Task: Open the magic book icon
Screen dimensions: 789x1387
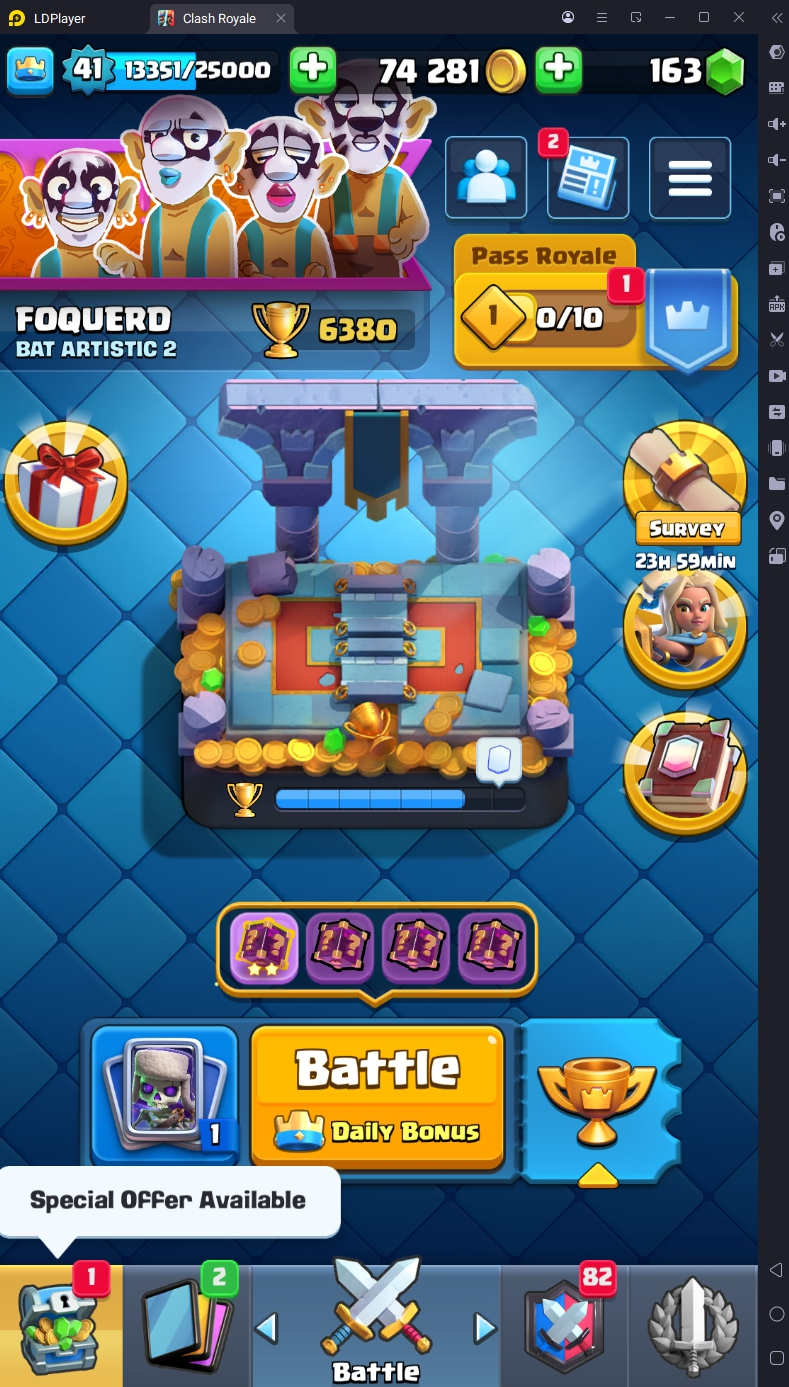Action: 685,772
